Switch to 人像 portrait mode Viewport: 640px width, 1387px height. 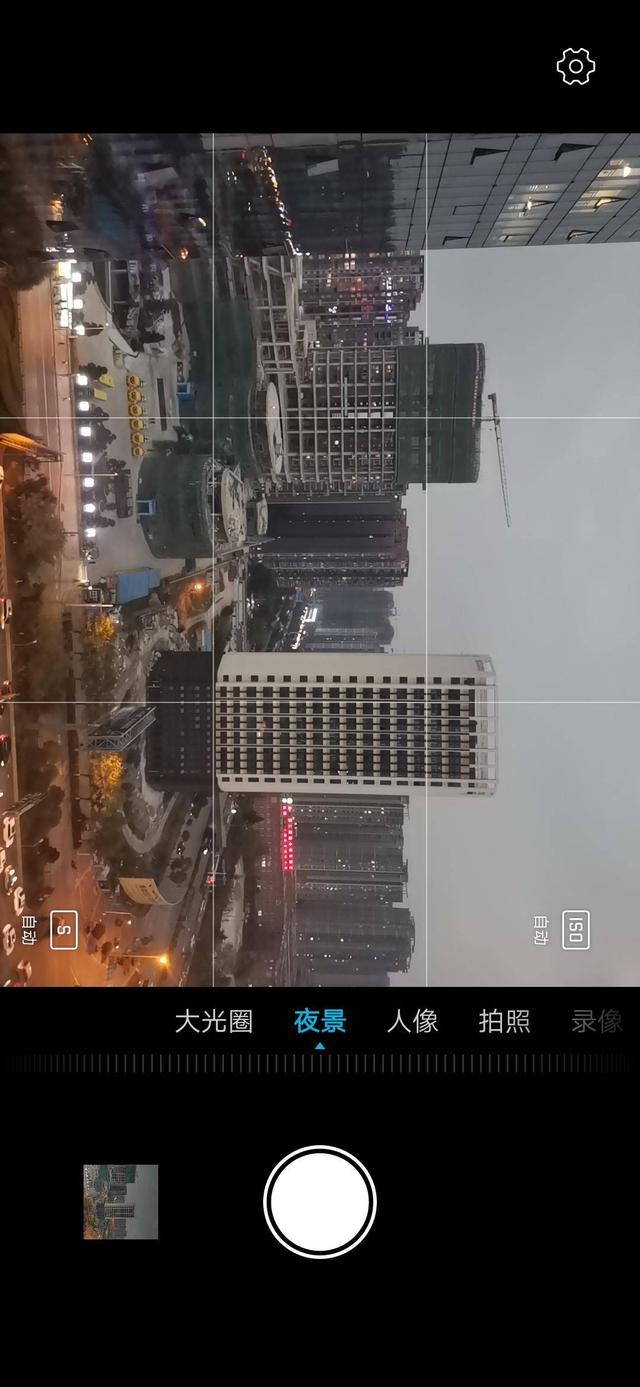413,1021
